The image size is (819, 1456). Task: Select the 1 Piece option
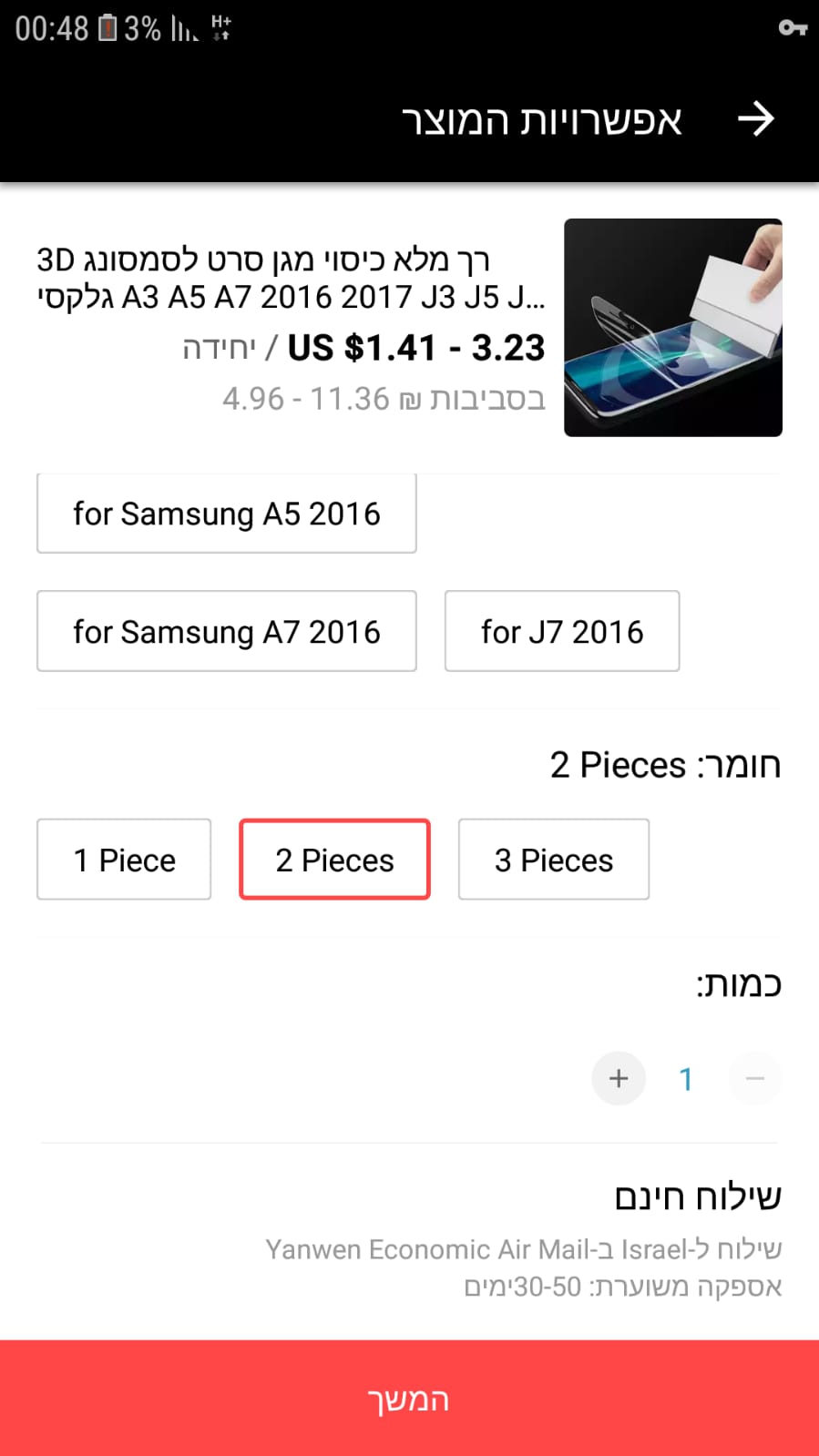[124, 860]
